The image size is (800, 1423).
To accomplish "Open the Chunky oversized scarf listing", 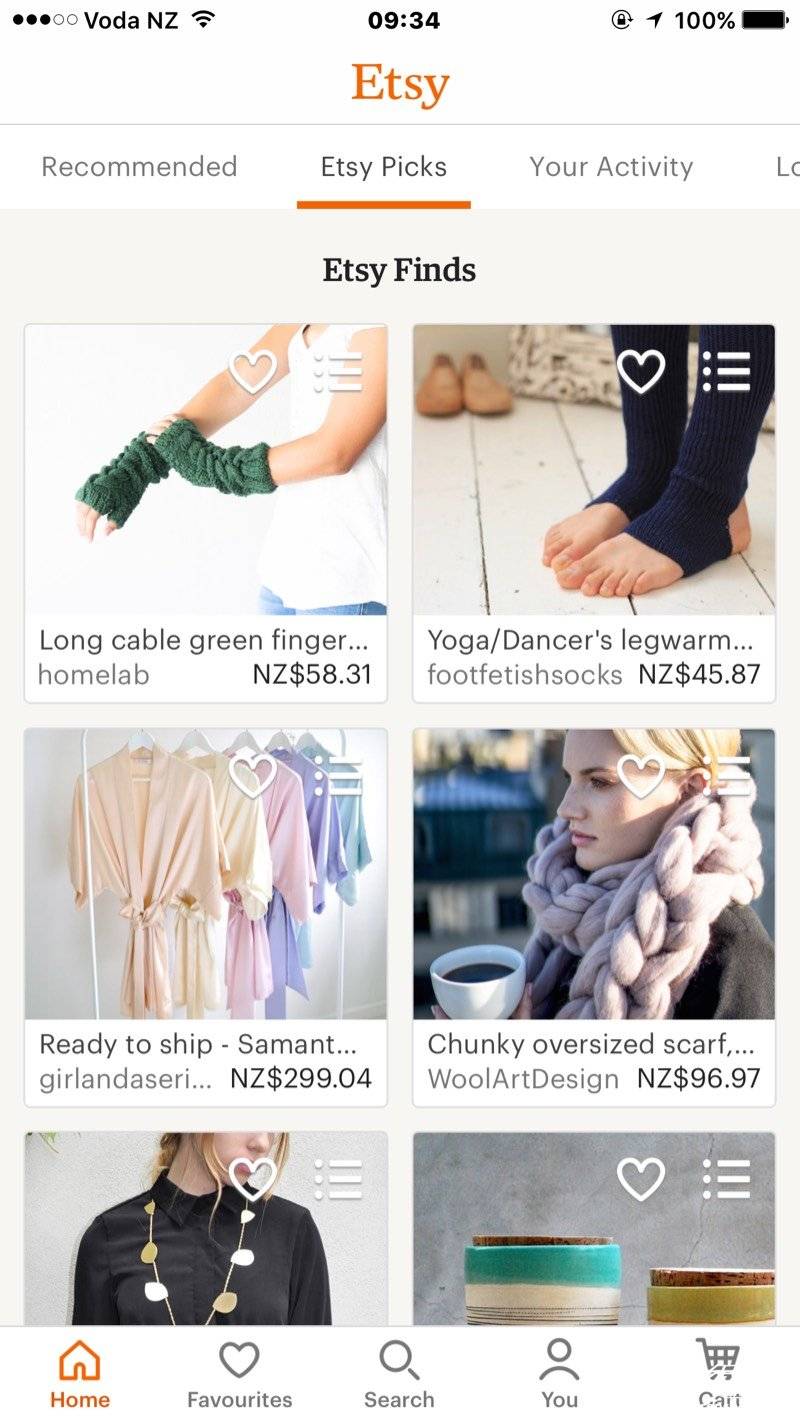I will click(594, 917).
